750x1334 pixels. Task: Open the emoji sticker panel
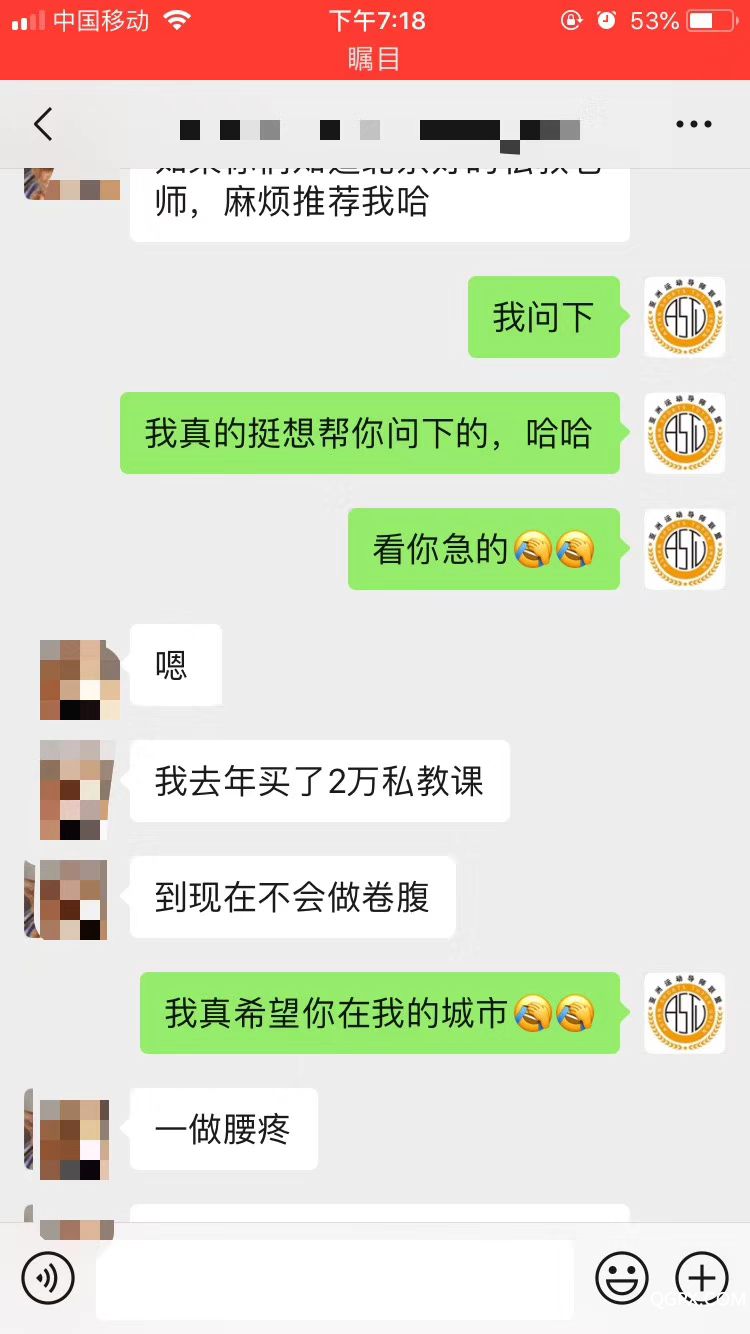point(622,1277)
